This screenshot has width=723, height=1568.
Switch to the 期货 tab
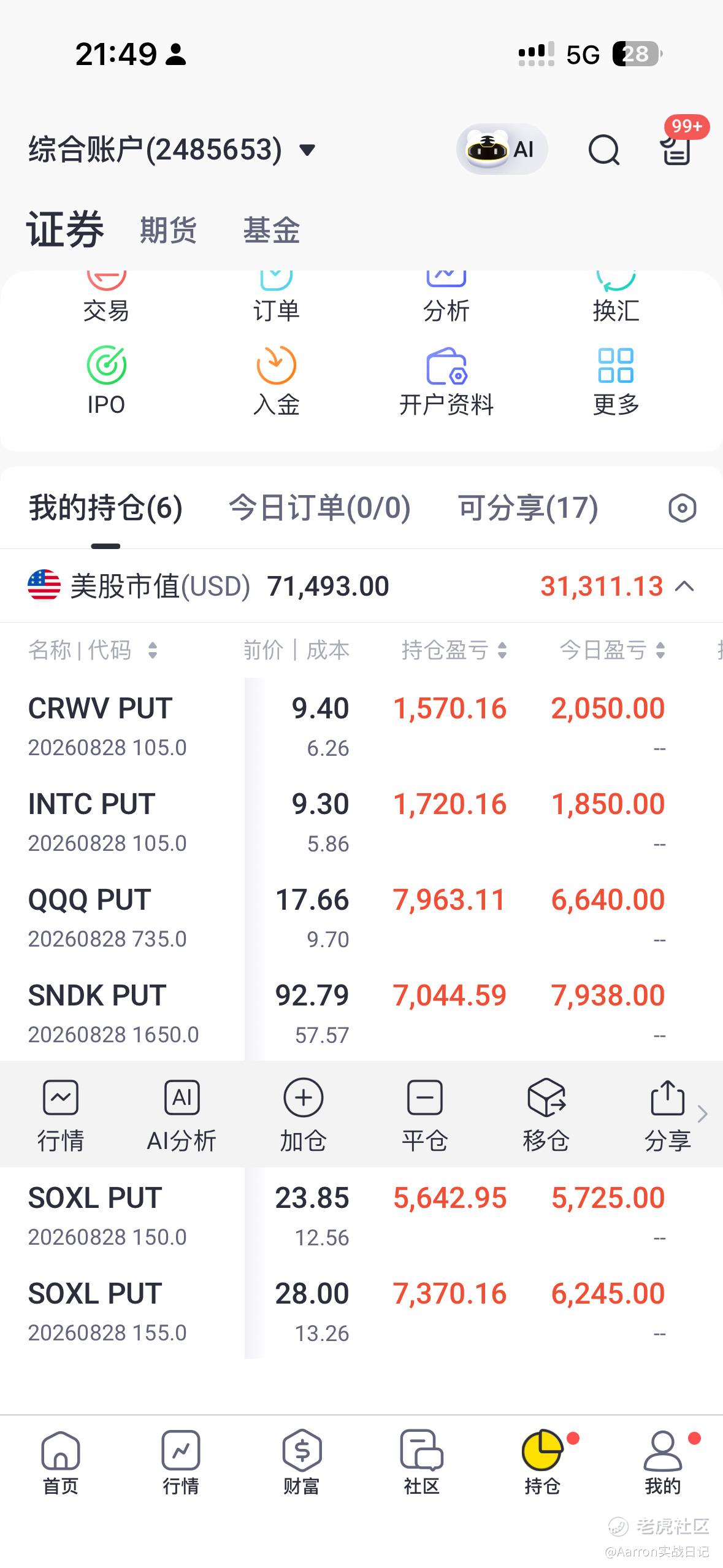tap(168, 230)
